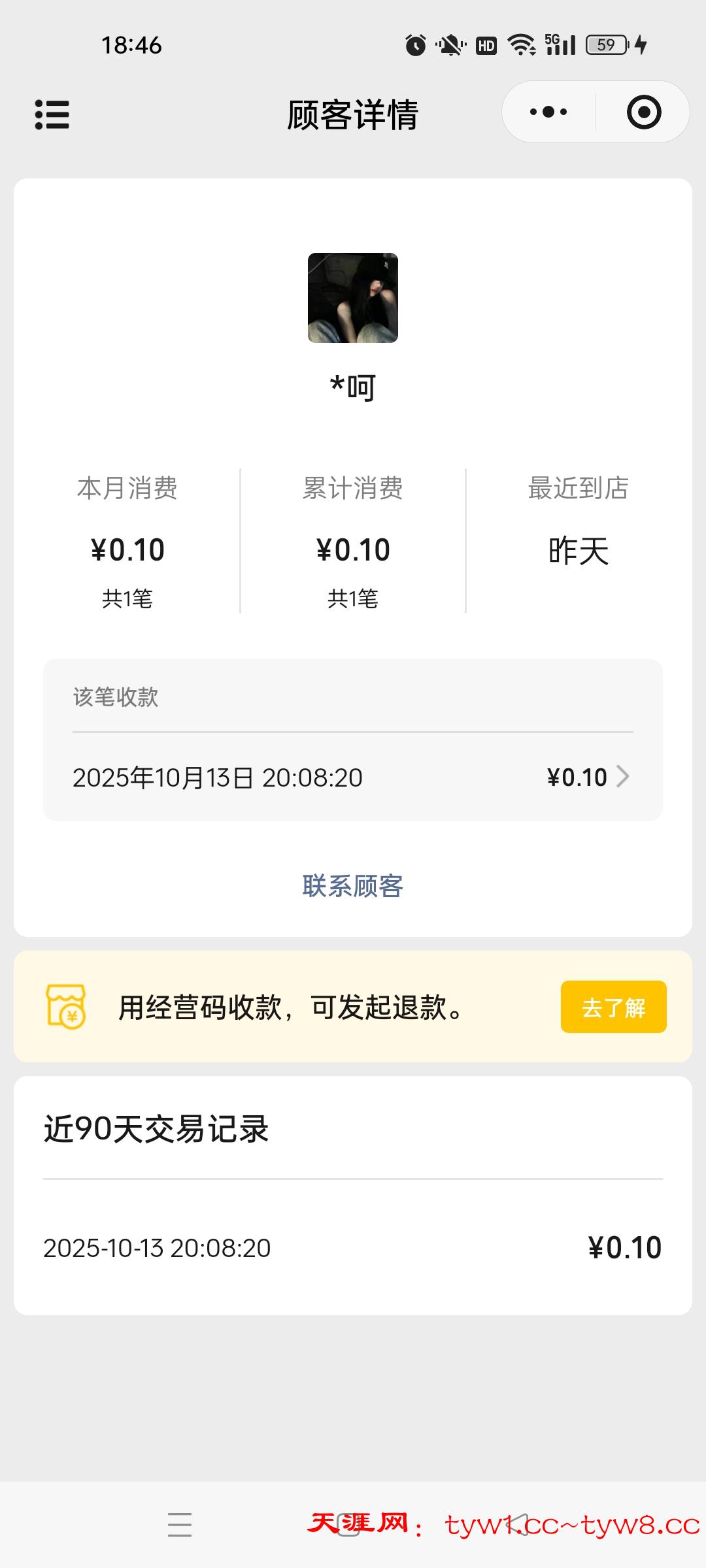Open the mini program more options
Viewport: 706px width, 1568px height.
pos(548,112)
